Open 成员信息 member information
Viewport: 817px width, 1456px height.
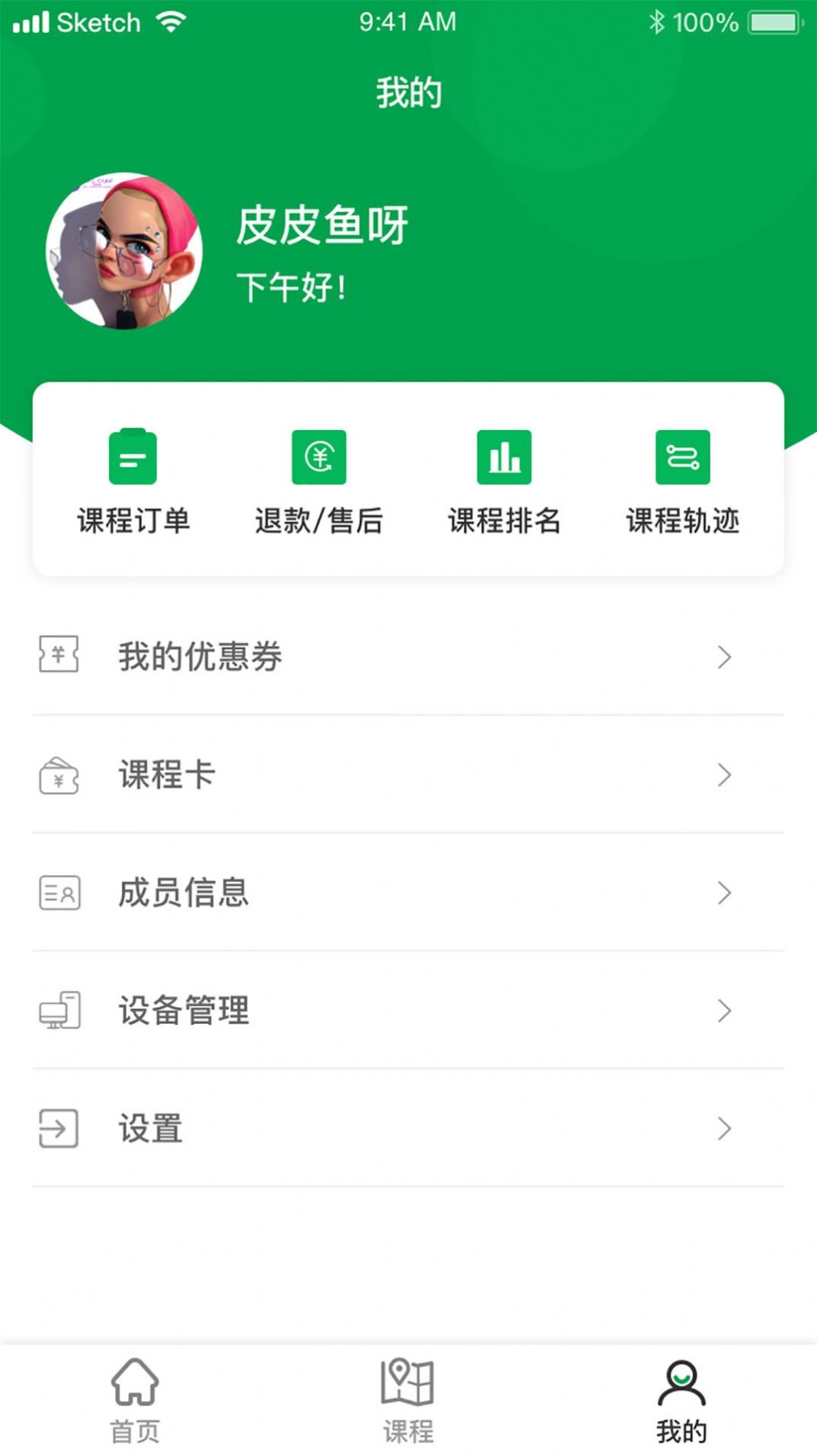pyautogui.click(x=408, y=892)
